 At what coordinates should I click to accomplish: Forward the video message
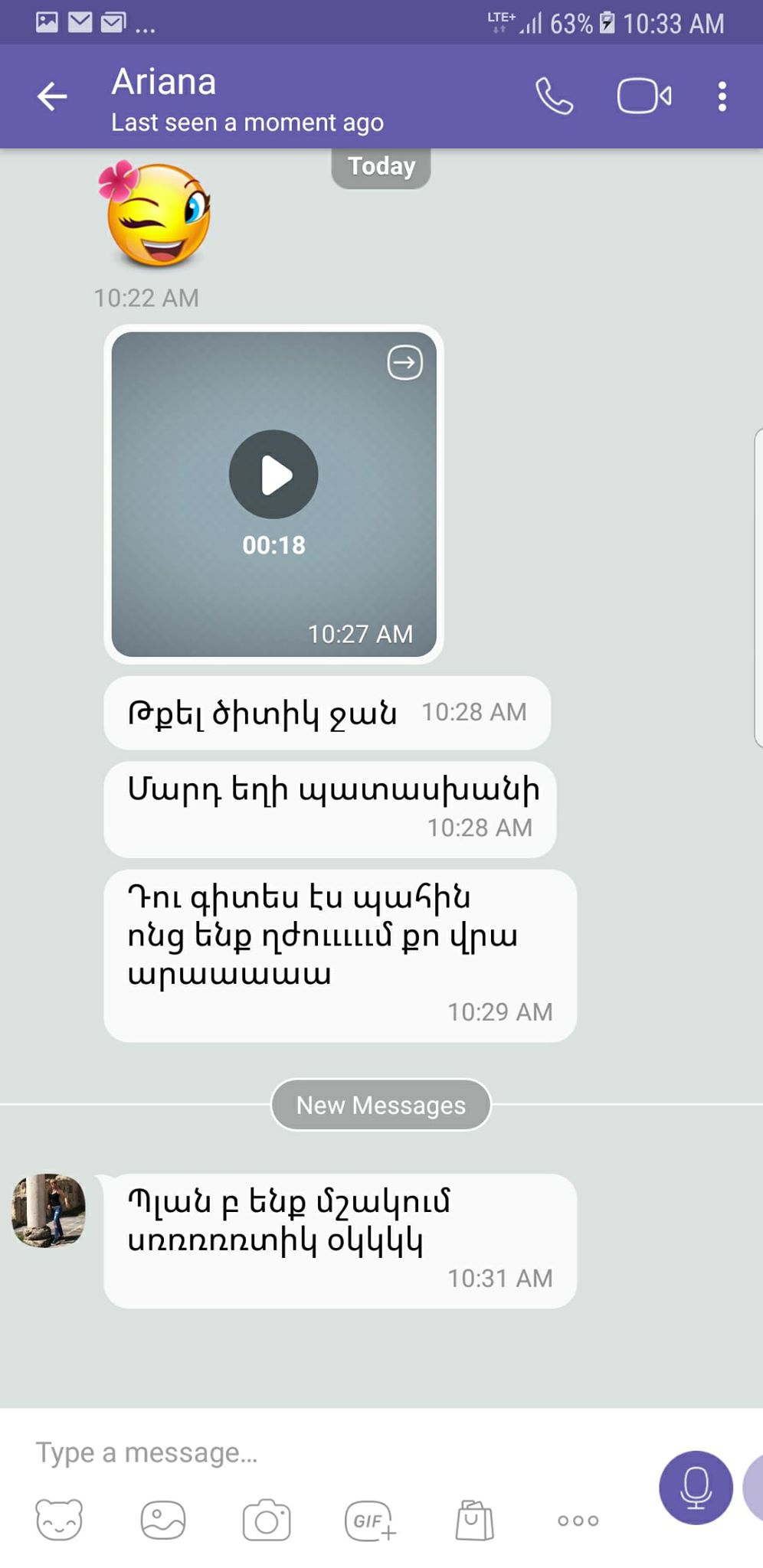click(x=404, y=363)
